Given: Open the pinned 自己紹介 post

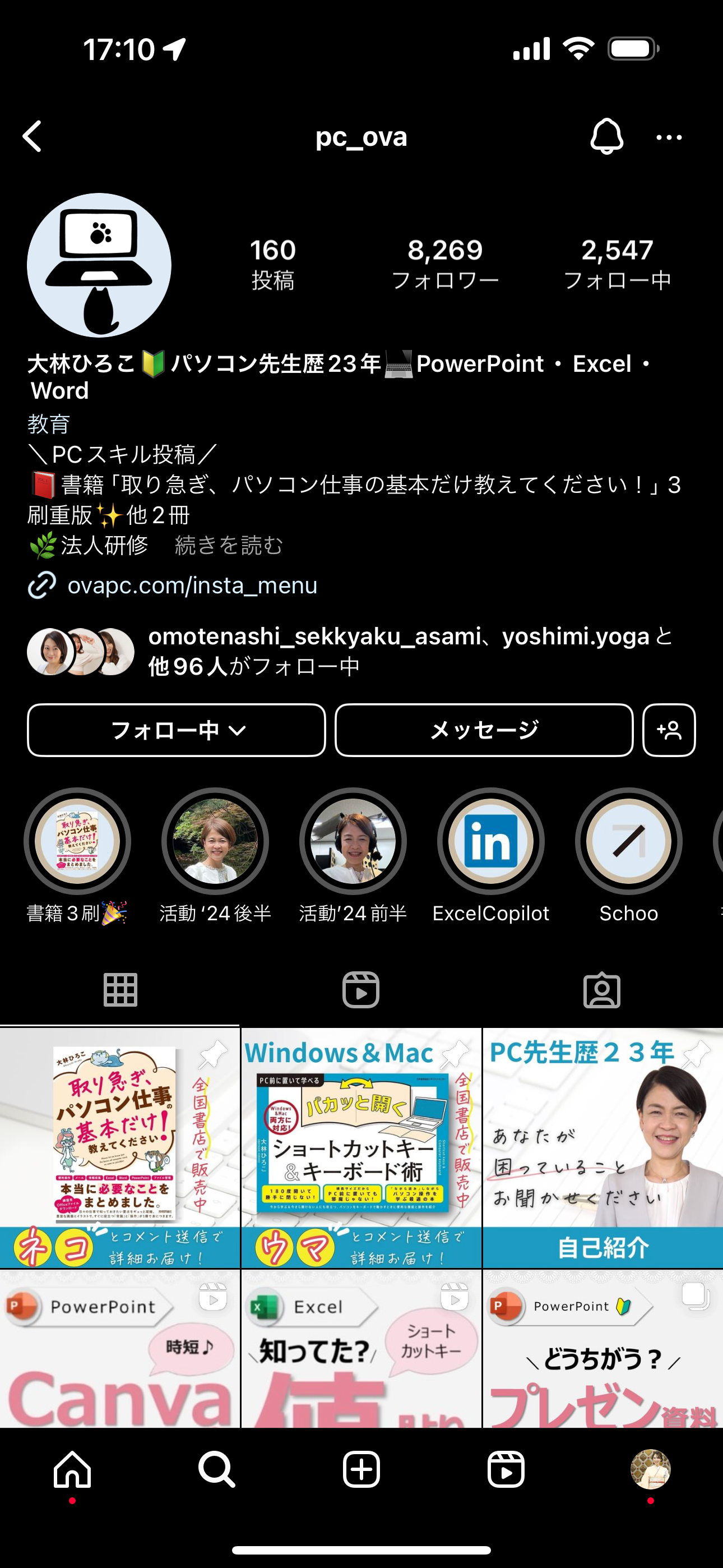Looking at the screenshot, I should (602, 1148).
